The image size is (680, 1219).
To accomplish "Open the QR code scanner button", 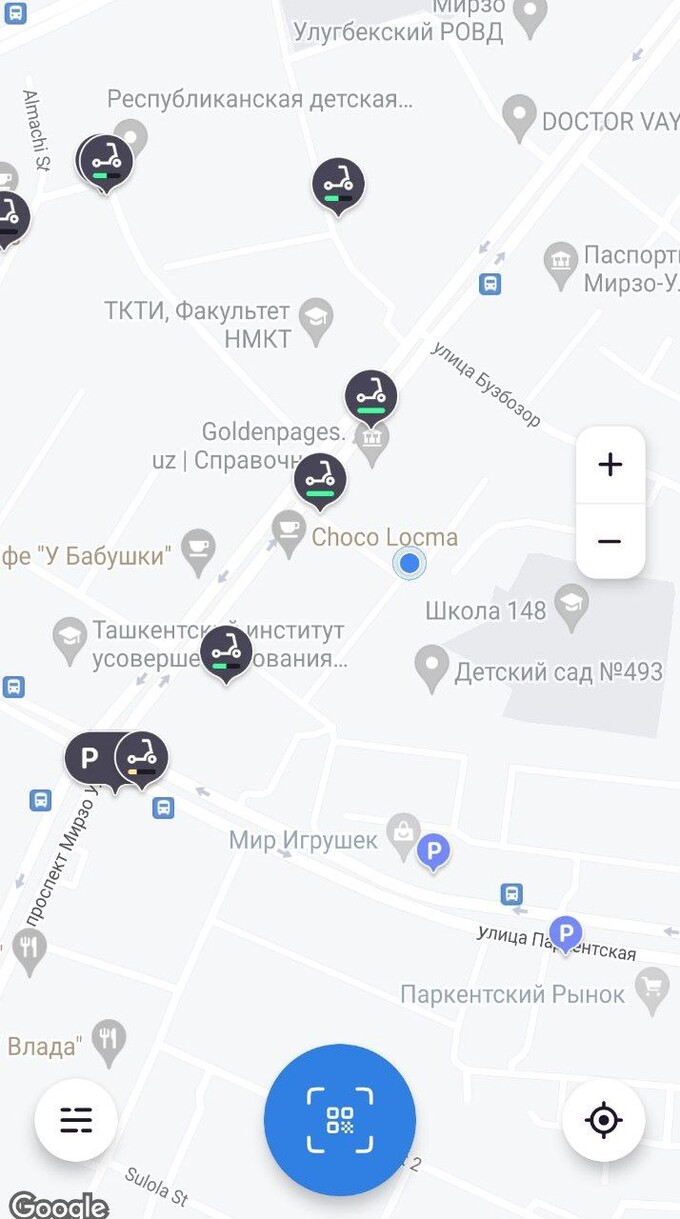I will coord(340,1120).
